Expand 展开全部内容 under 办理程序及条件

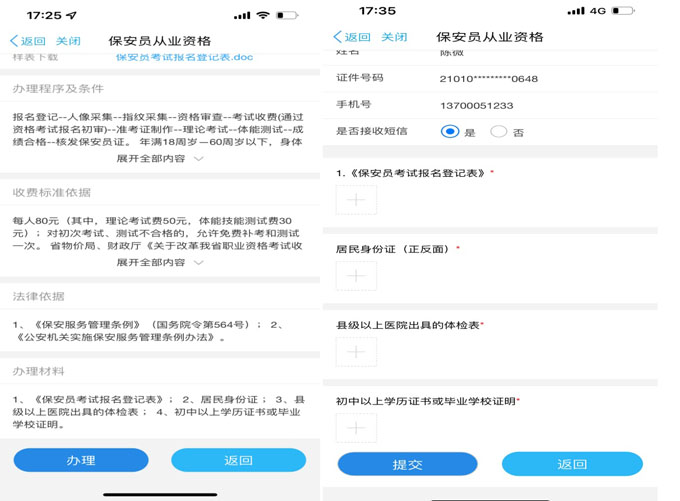coord(160,159)
